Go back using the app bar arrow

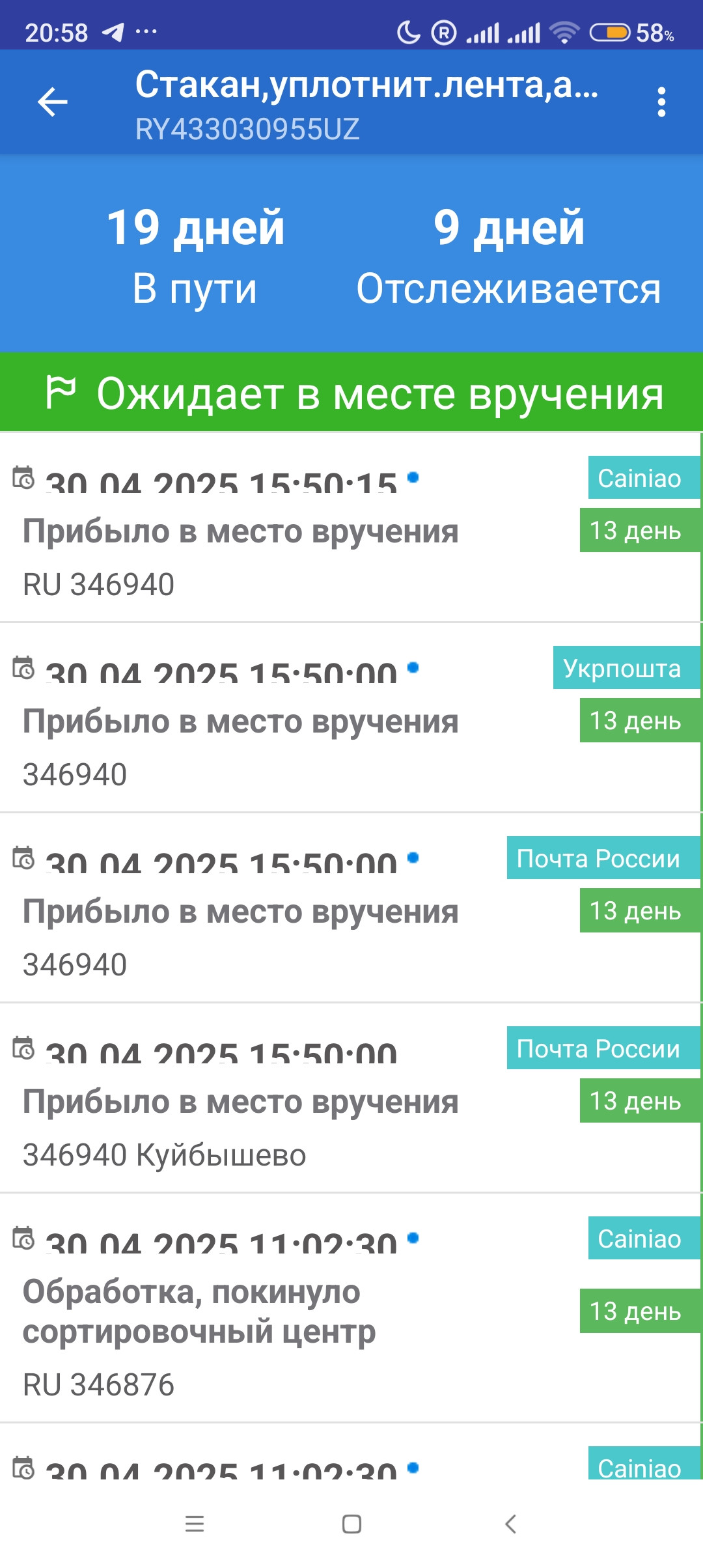[x=52, y=102]
